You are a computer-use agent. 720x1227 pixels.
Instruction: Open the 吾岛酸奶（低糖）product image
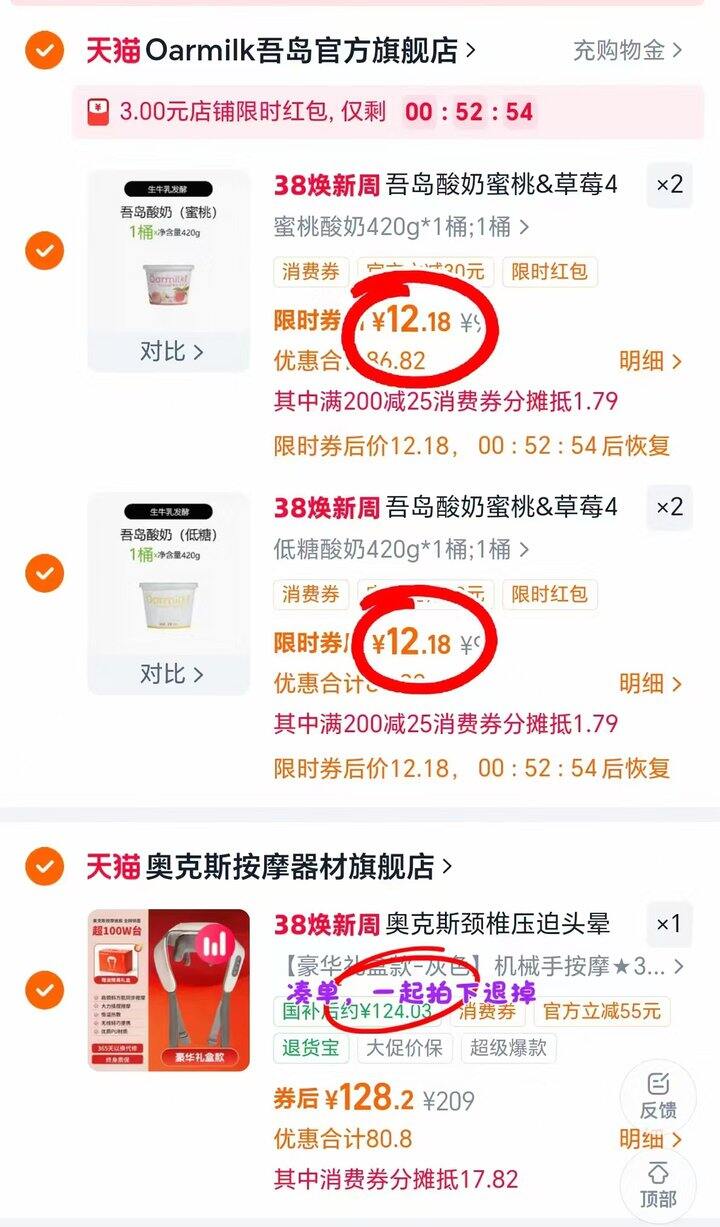pos(168,575)
